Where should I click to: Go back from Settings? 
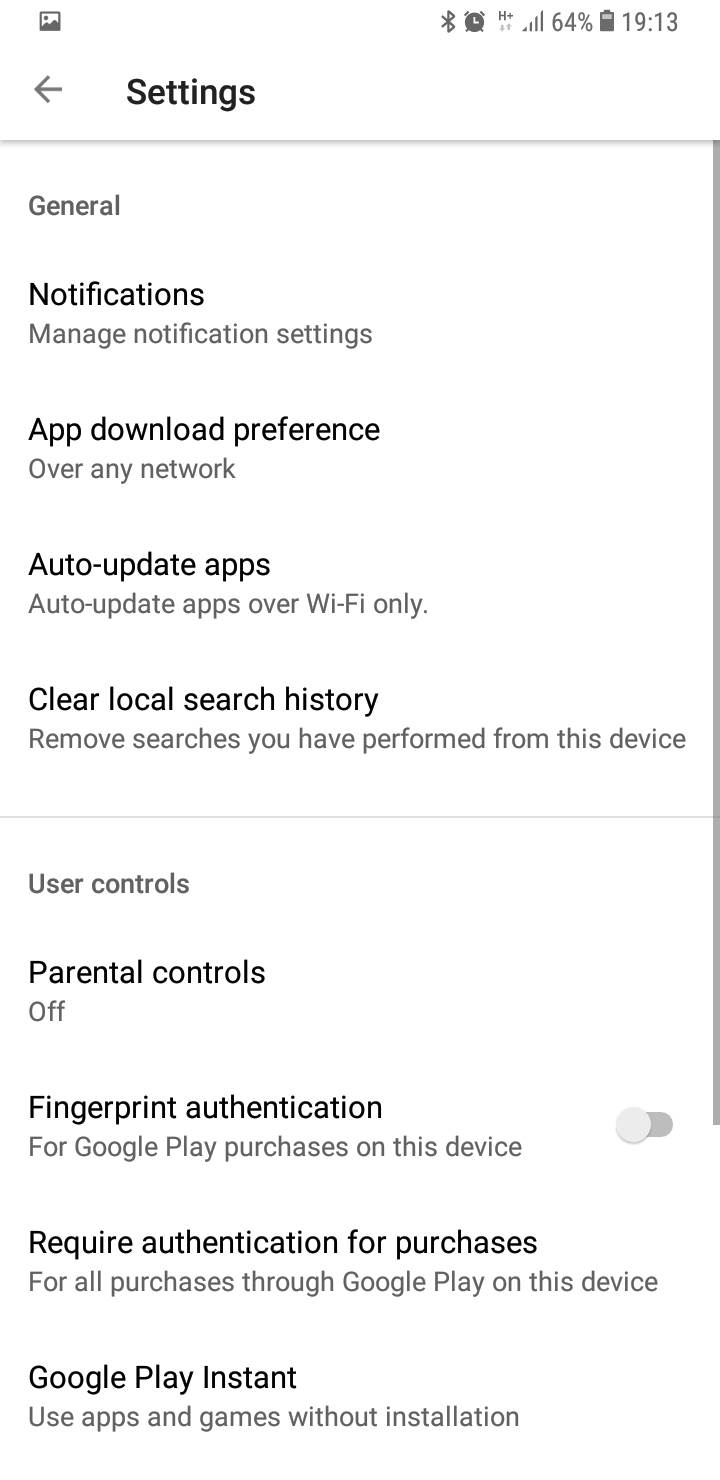click(47, 90)
